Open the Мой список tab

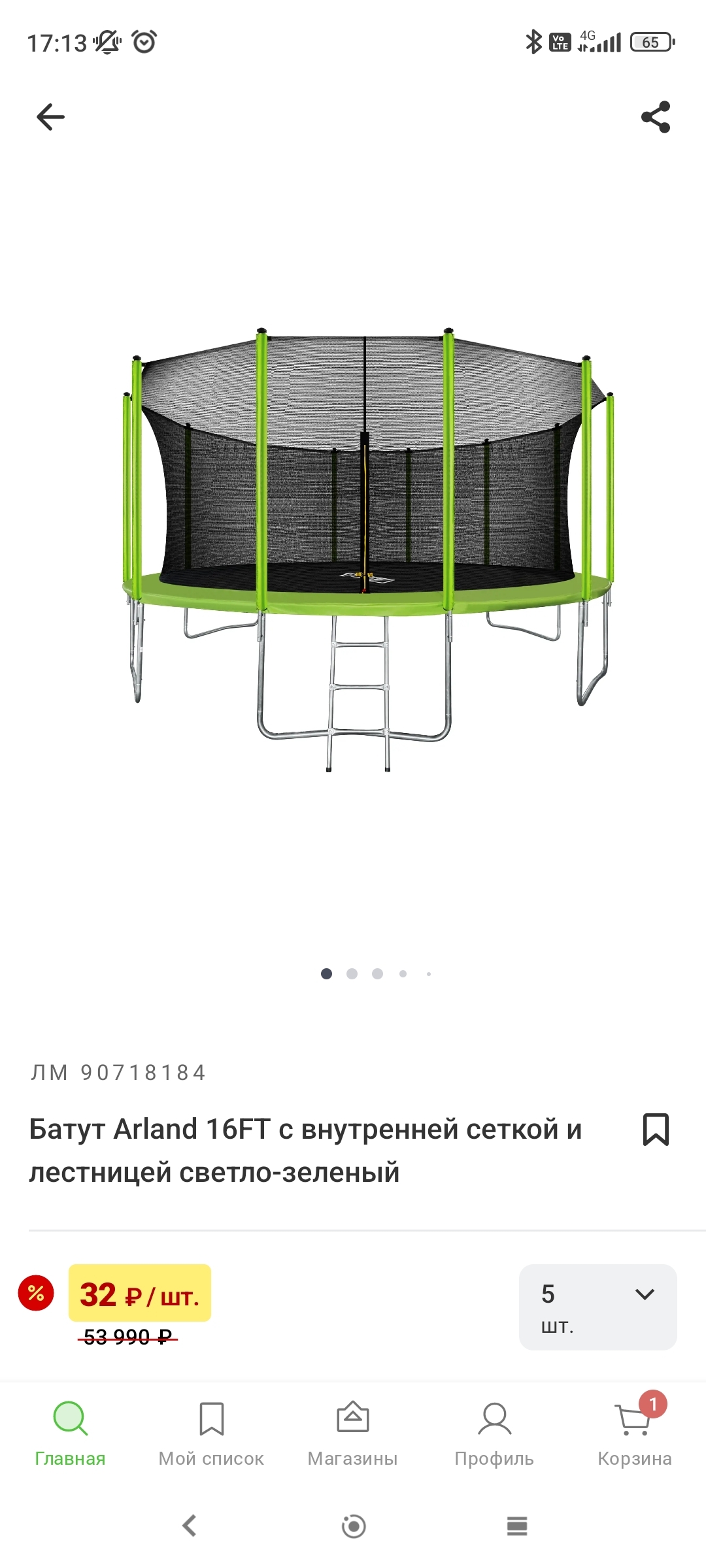coord(211,1432)
